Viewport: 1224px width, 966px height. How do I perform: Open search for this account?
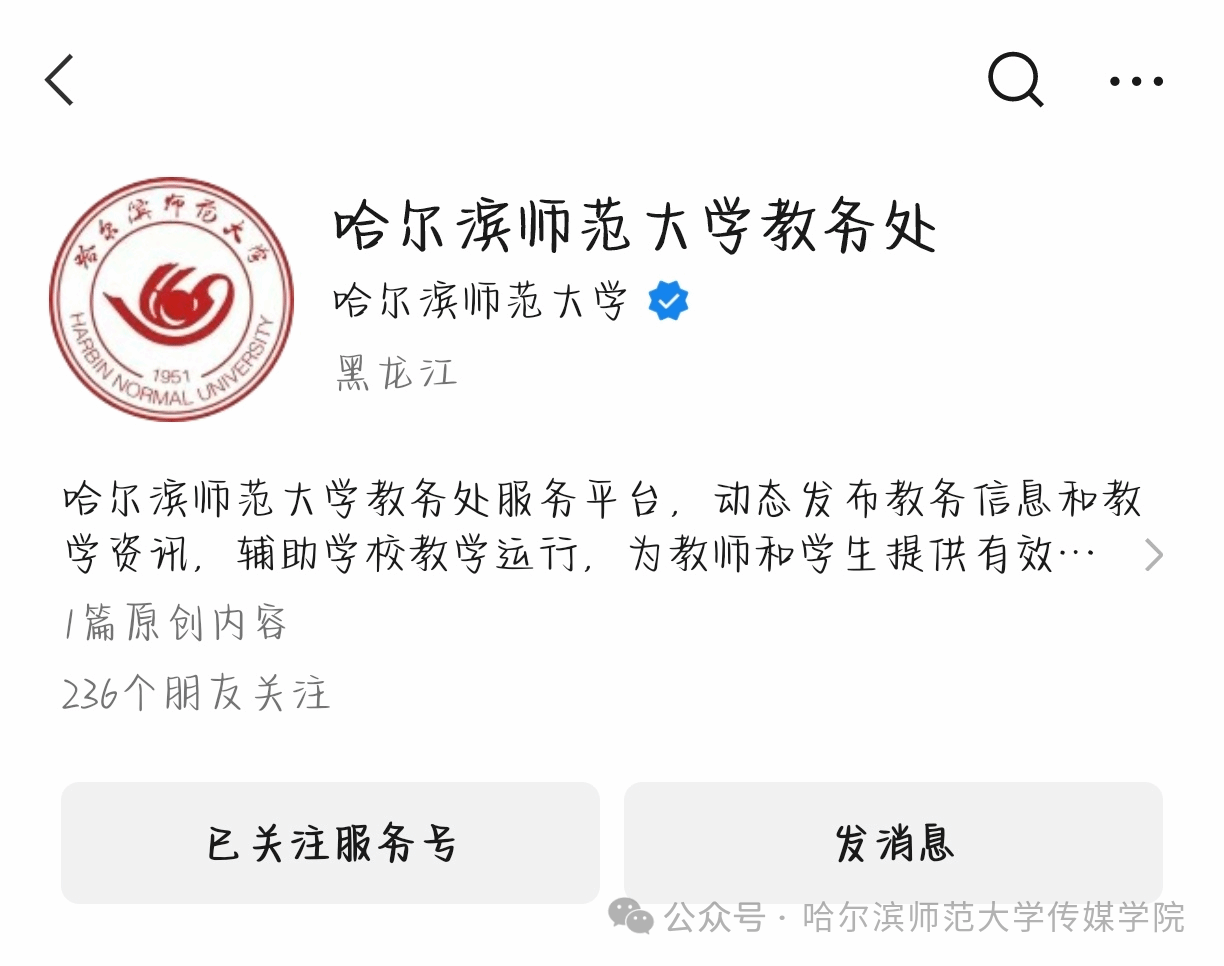(x=1015, y=80)
